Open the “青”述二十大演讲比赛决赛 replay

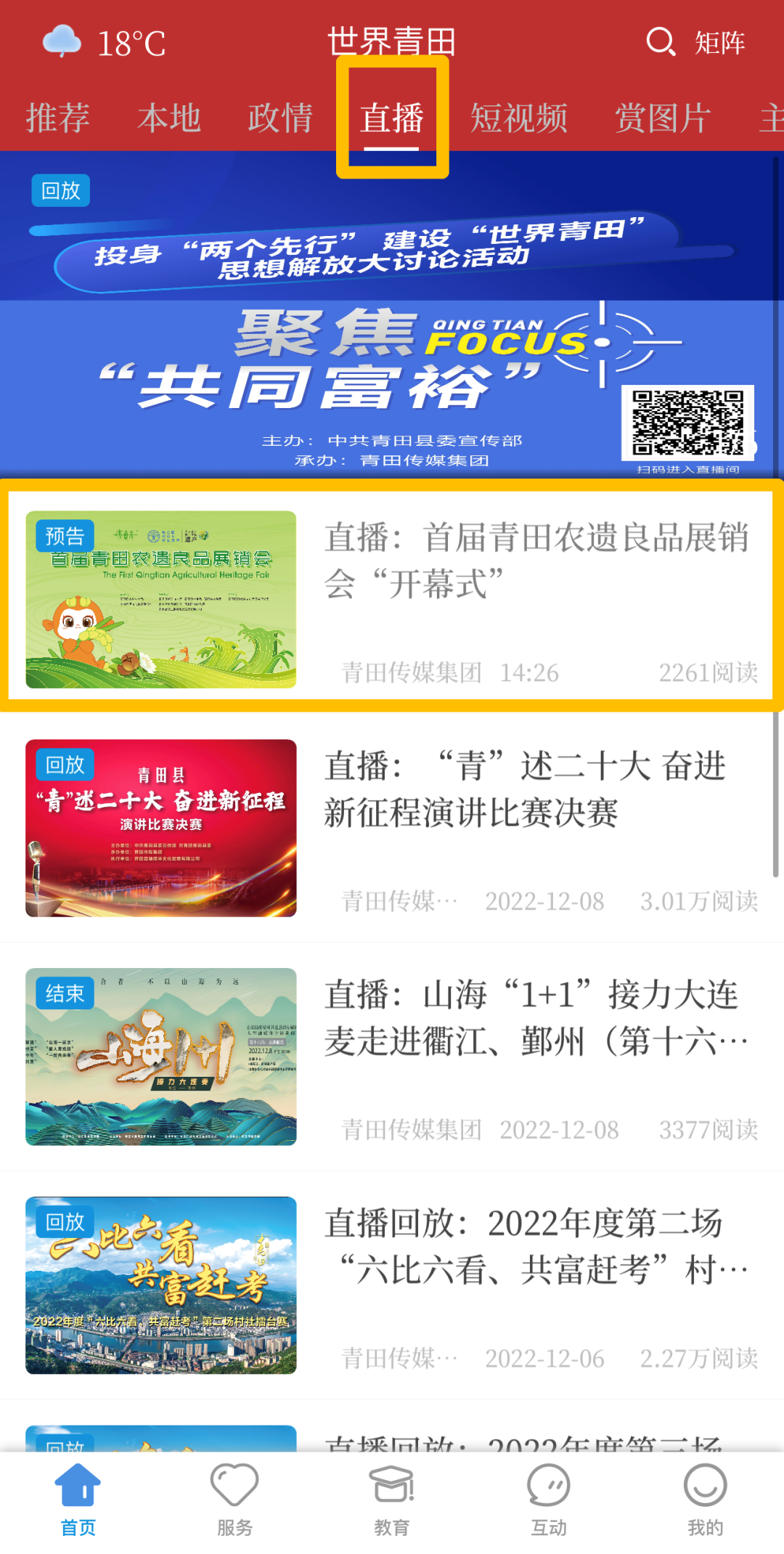(392, 828)
